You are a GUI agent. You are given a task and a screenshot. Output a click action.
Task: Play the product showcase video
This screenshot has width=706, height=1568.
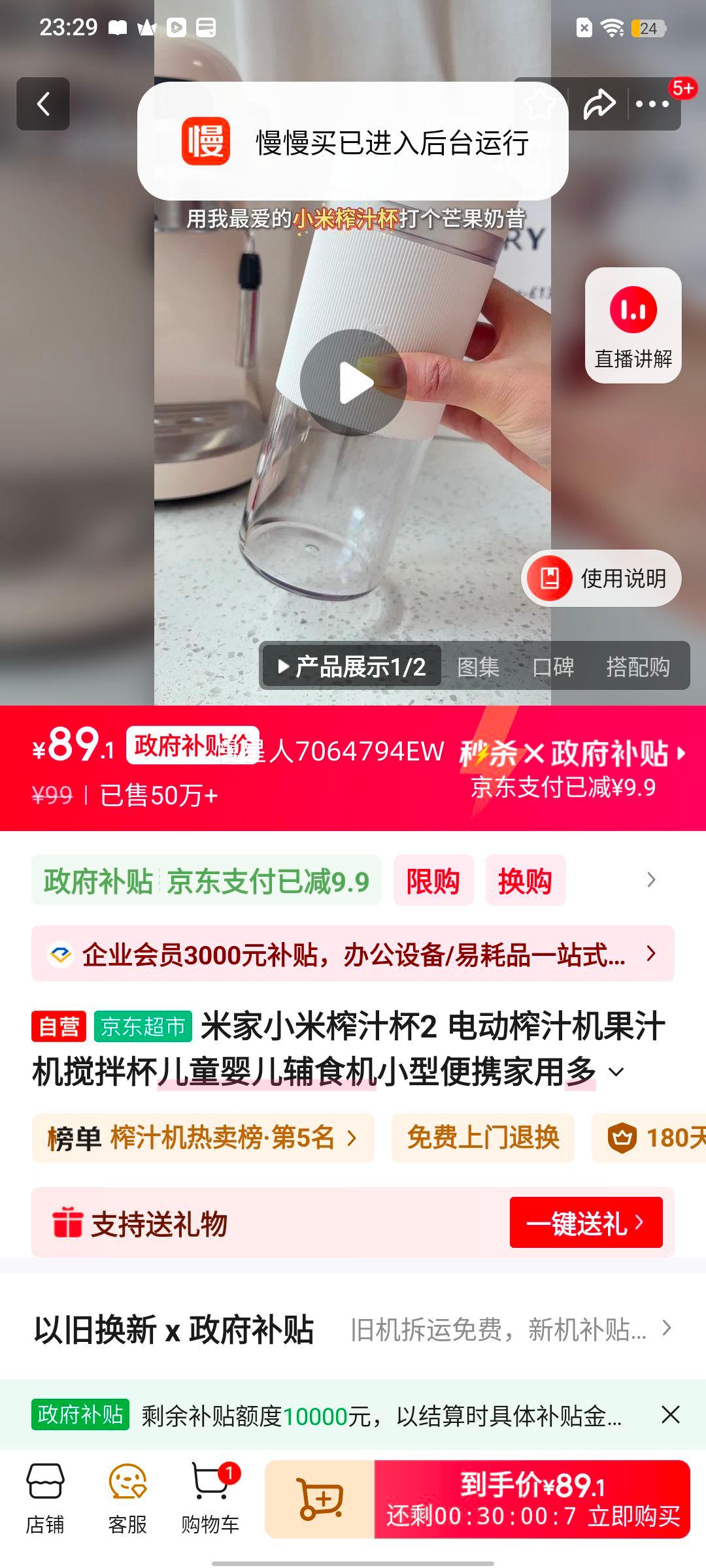click(353, 384)
